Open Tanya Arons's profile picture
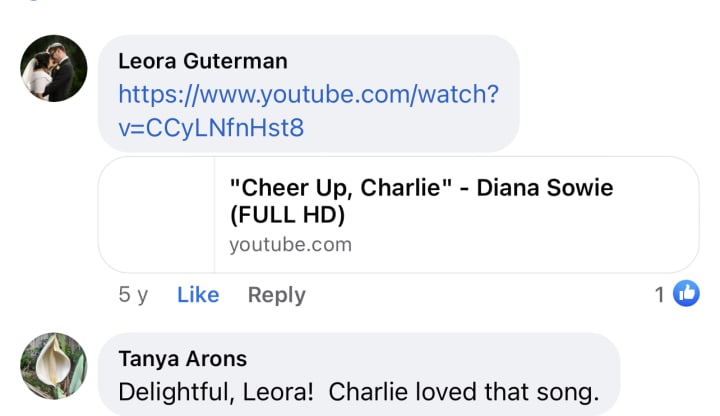Viewport: 720px width, 416px height. (x=54, y=366)
